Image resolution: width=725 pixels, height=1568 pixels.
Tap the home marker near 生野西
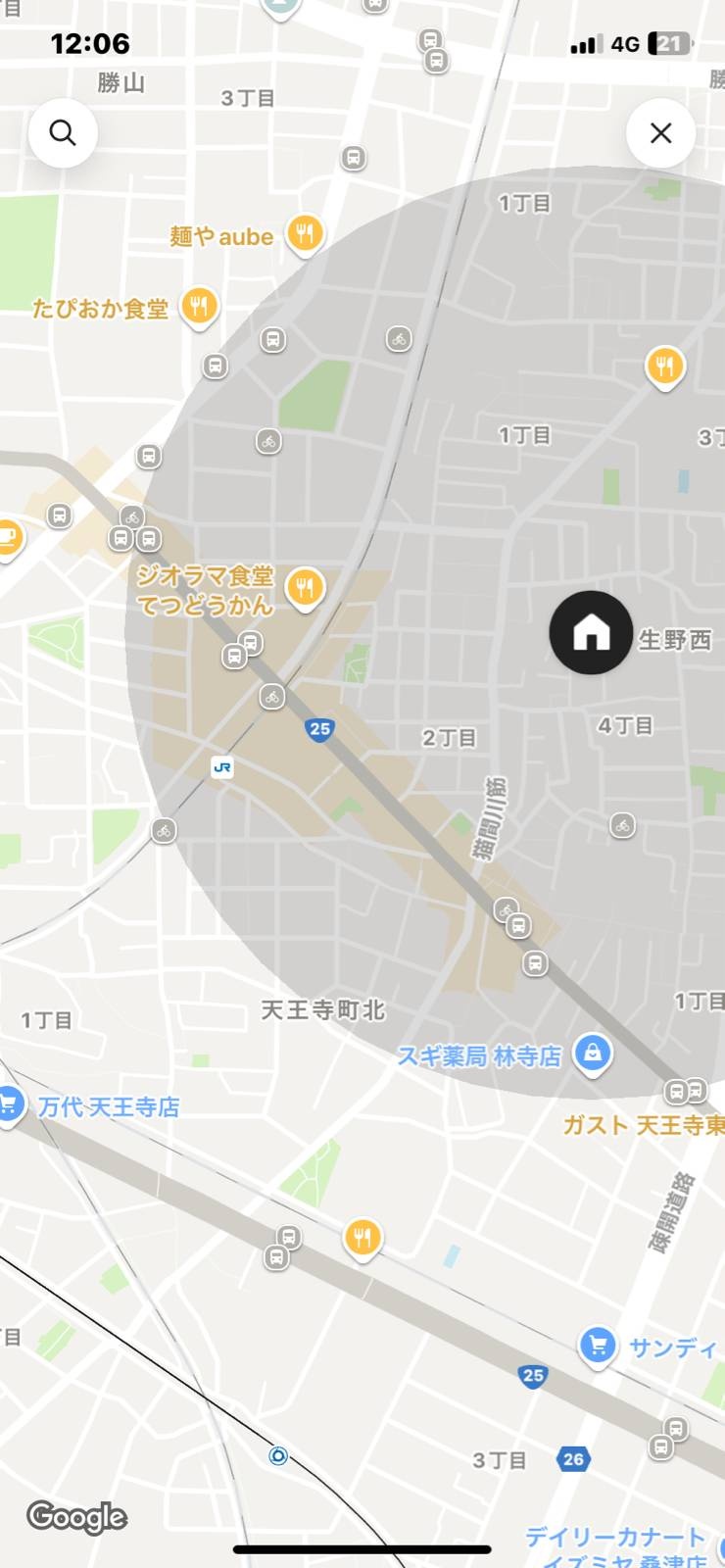tap(591, 633)
